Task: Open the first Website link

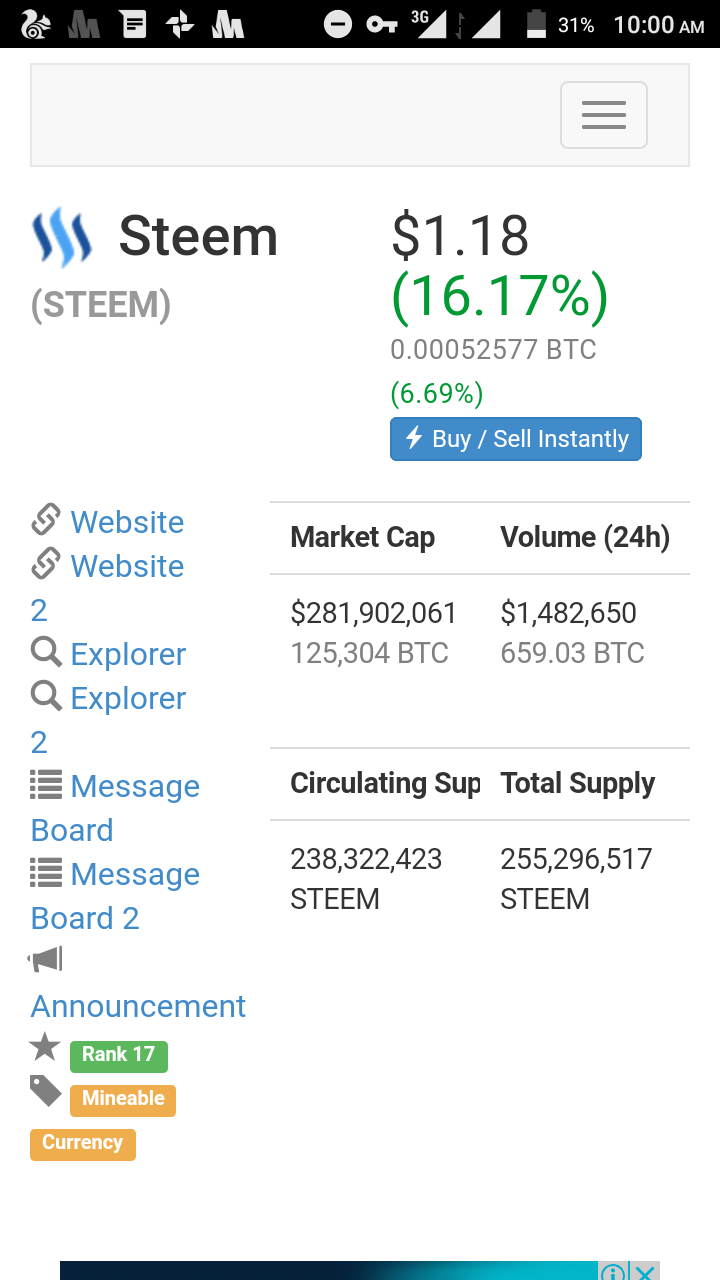Action: tap(126, 522)
